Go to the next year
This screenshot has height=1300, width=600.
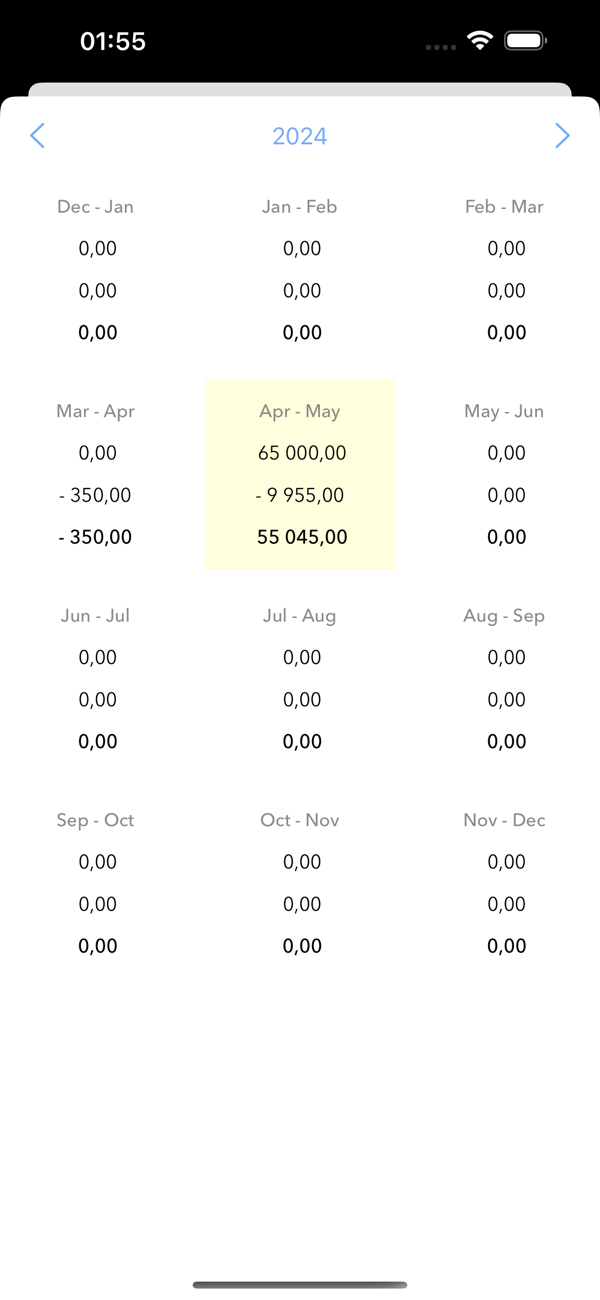562,136
